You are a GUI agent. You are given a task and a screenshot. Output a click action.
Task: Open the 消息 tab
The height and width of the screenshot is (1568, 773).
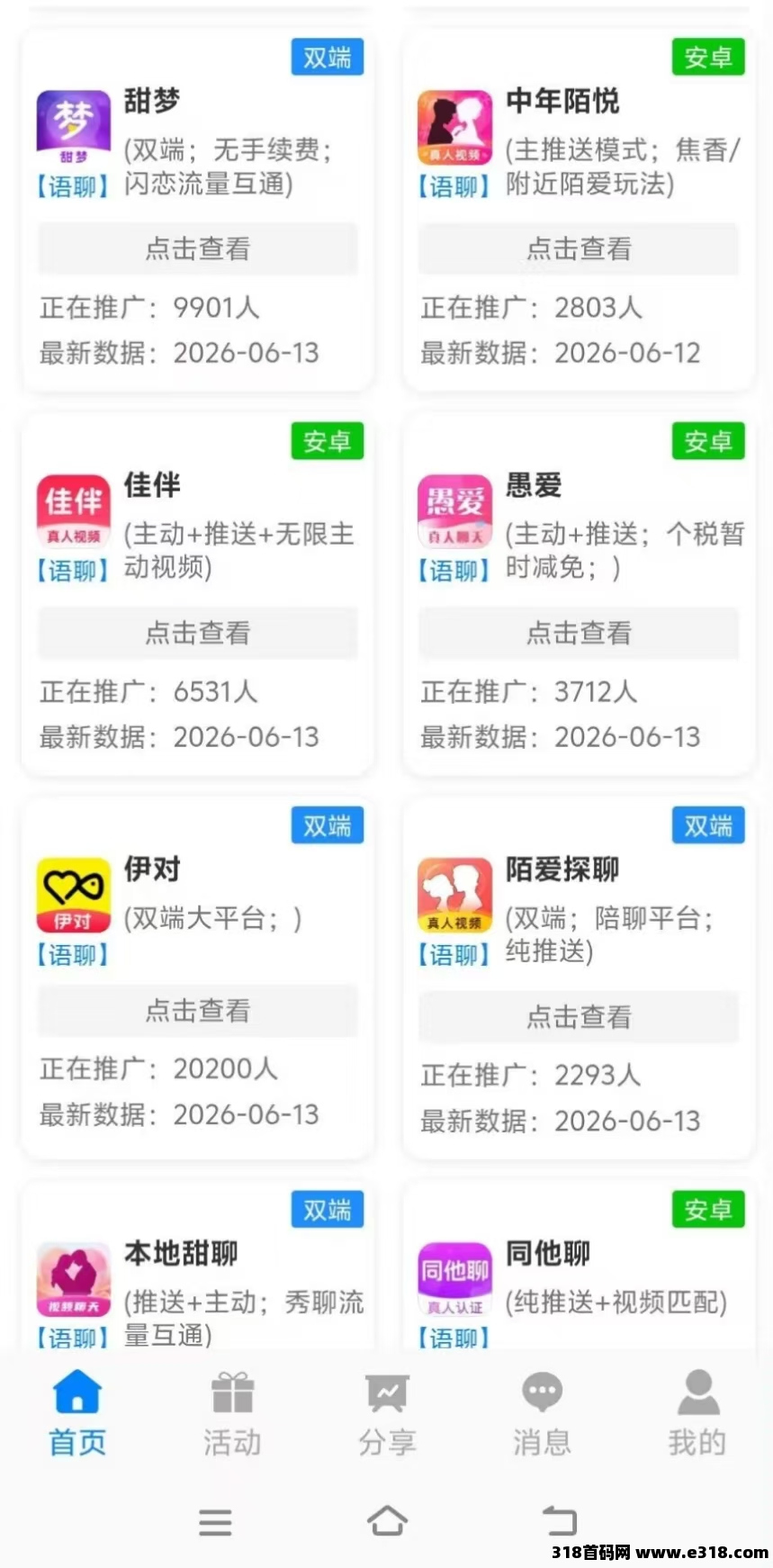[542, 1413]
